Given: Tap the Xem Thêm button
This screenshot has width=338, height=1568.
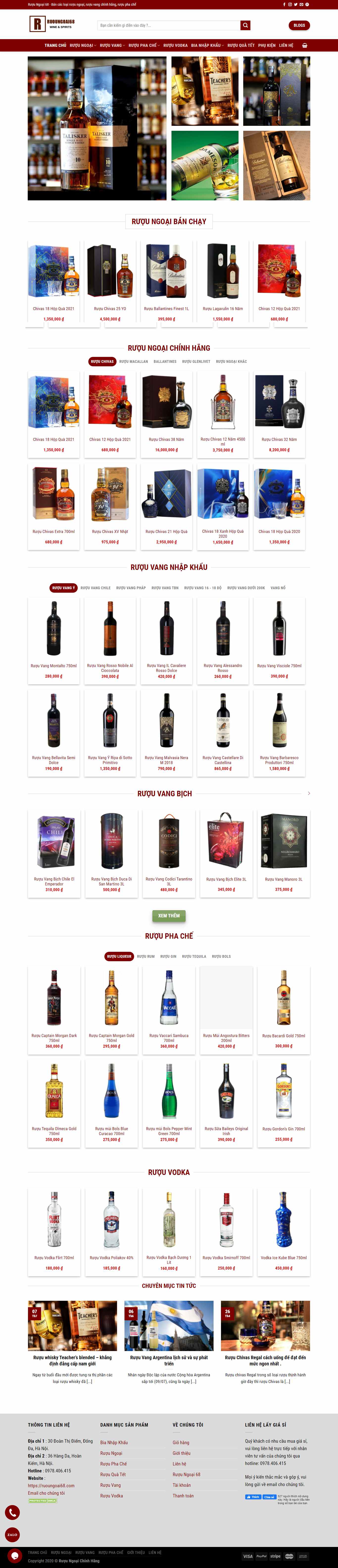Looking at the screenshot, I should point(169,915).
